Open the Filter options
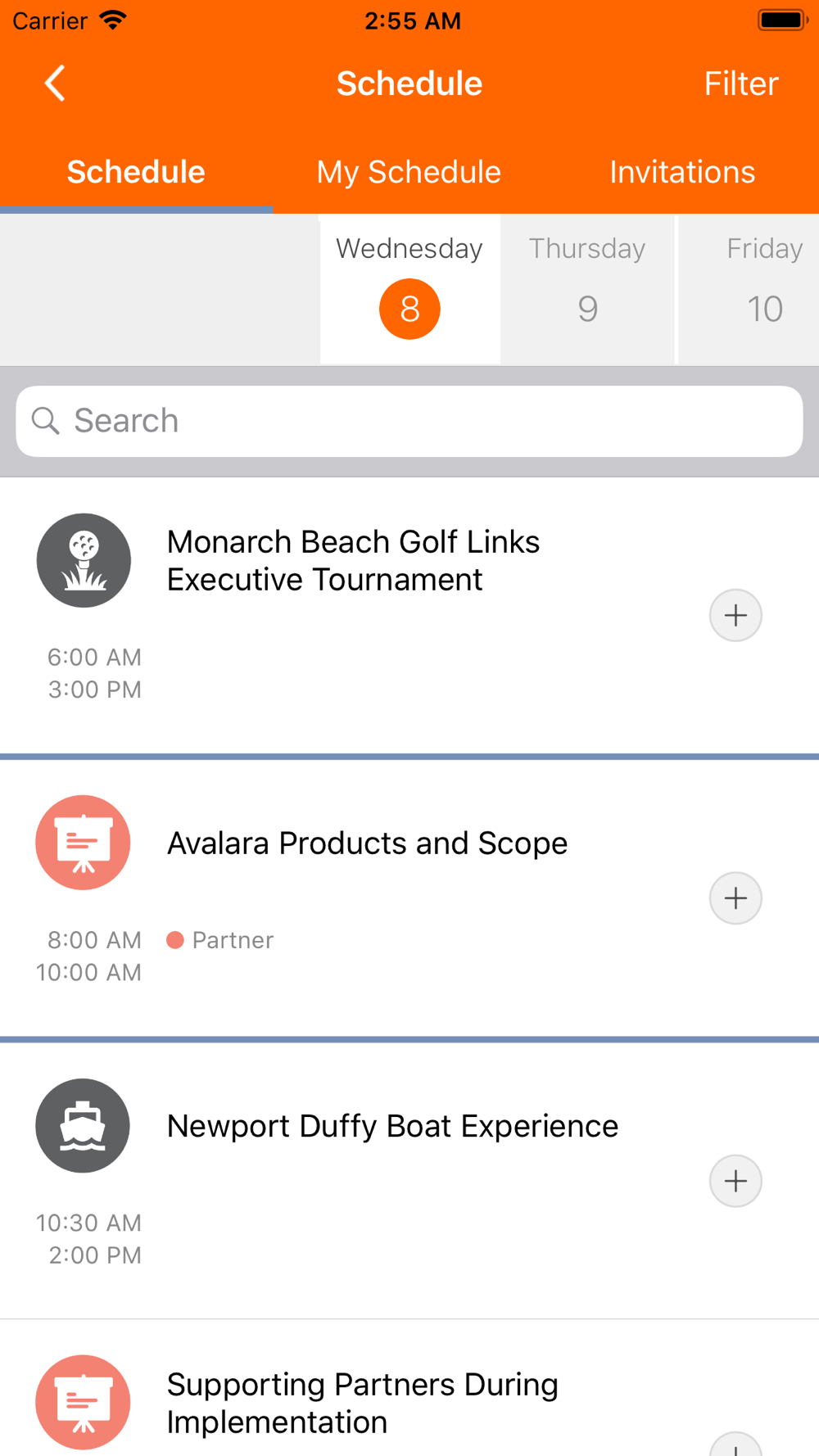Screen dimensions: 819x1456 (740, 84)
